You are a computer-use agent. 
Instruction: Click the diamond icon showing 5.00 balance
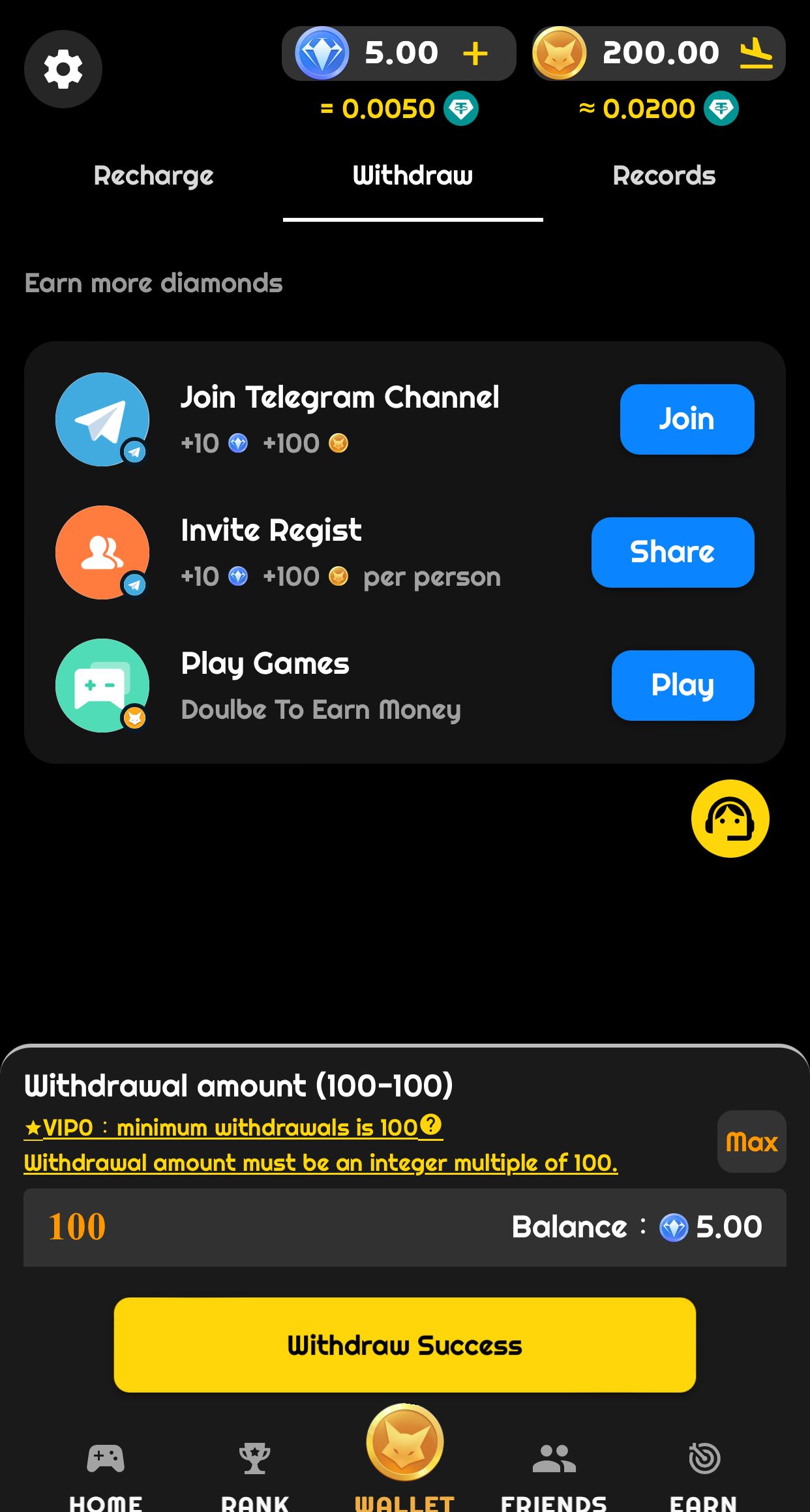[x=321, y=52]
